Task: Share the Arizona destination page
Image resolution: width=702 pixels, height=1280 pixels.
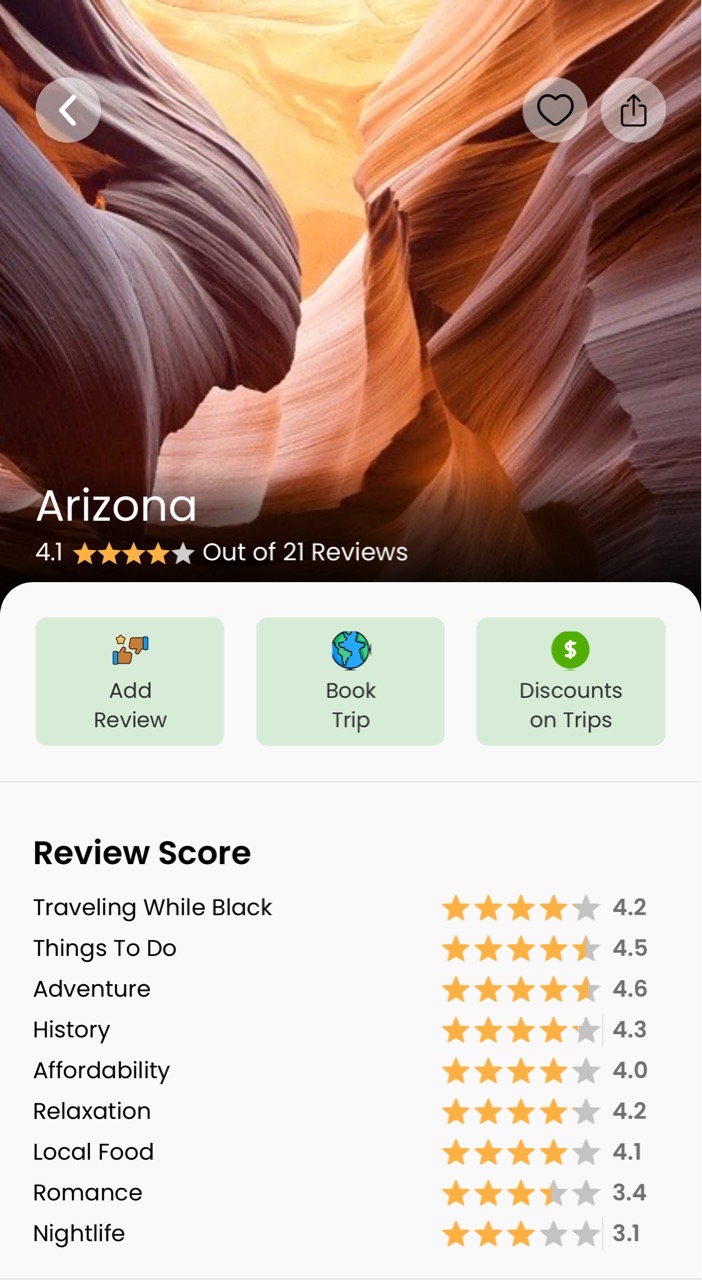Action: pos(633,110)
